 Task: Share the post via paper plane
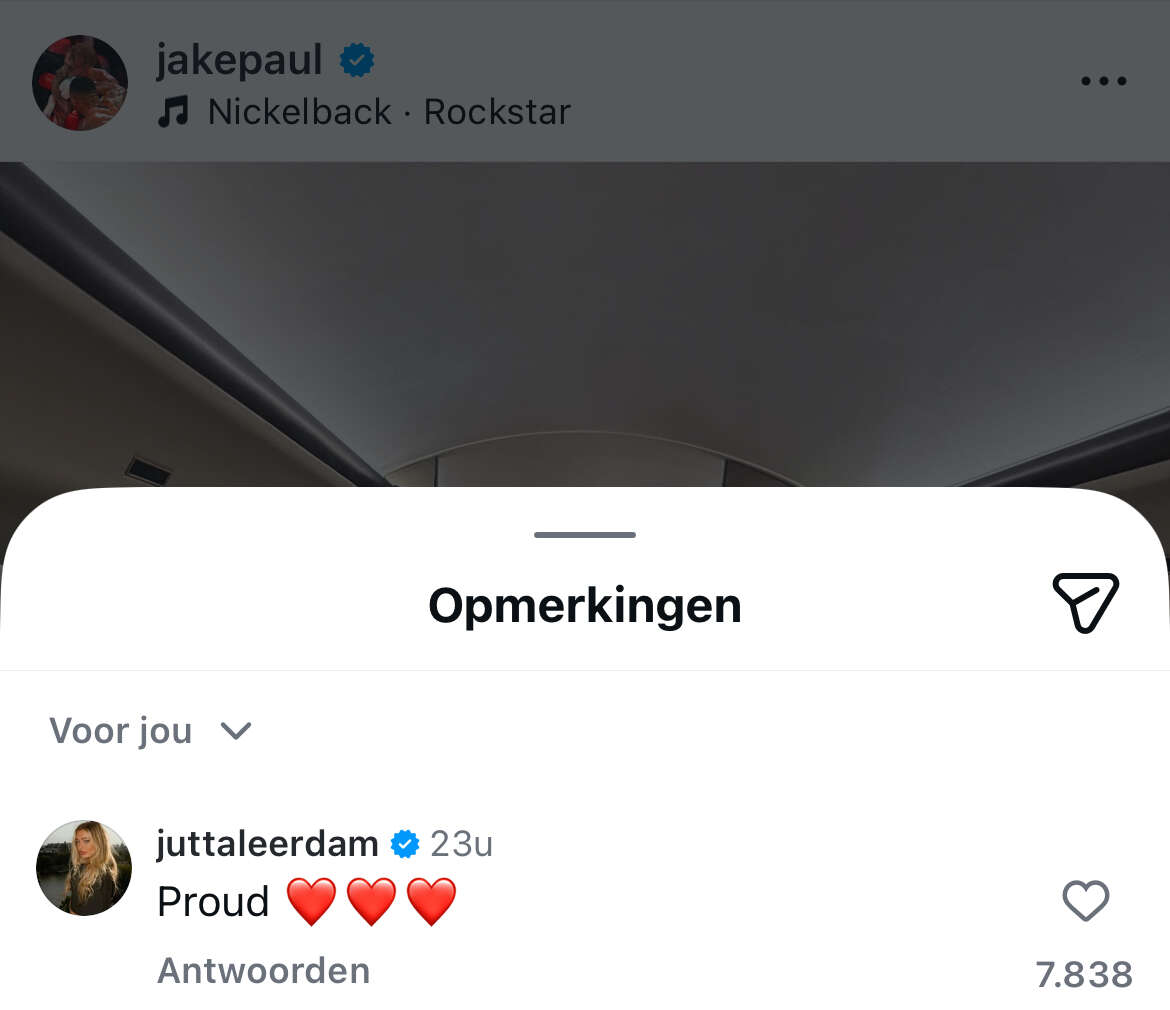(x=1085, y=603)
